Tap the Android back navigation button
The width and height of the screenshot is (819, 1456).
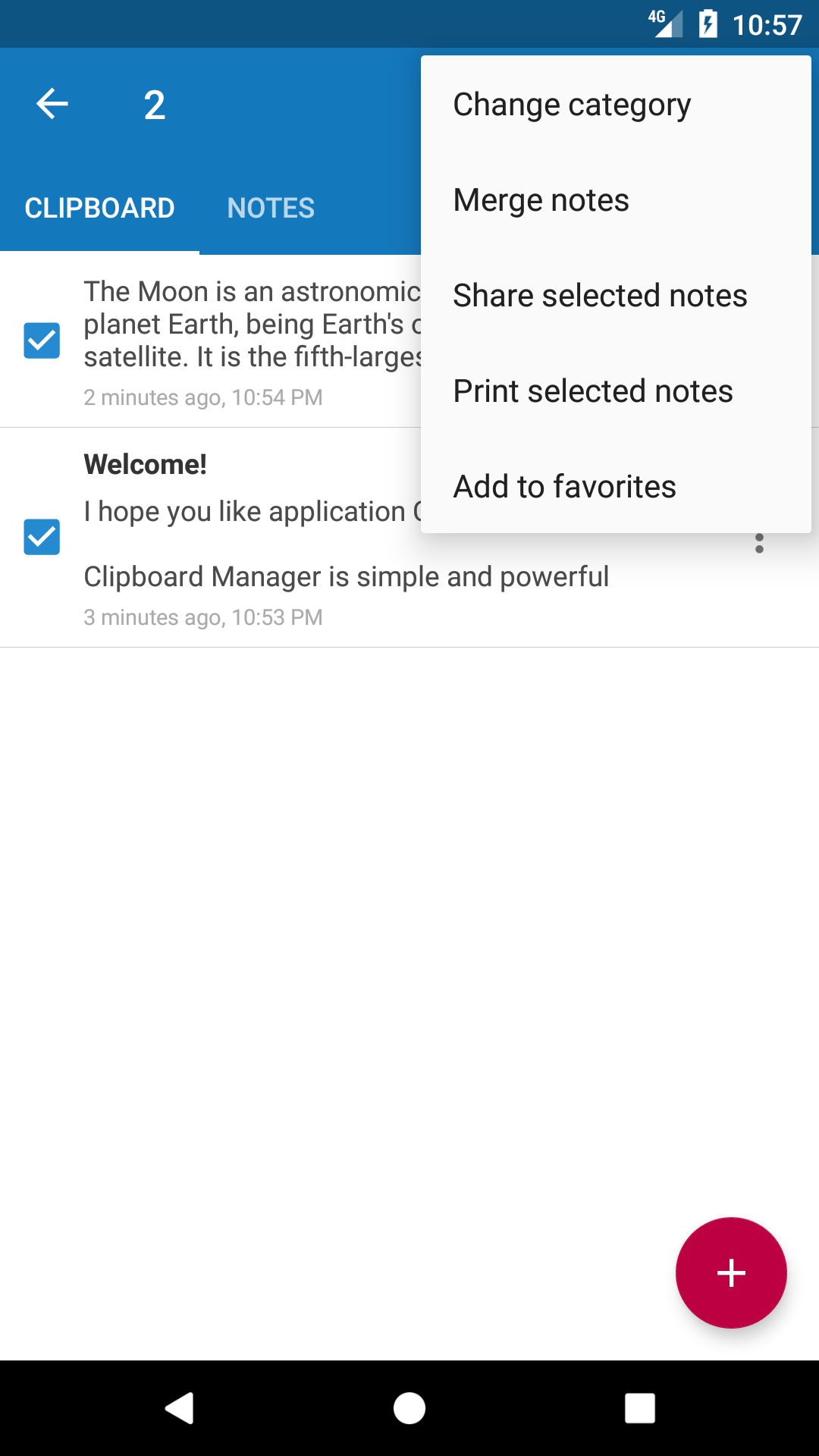(x=179, y=1409)
